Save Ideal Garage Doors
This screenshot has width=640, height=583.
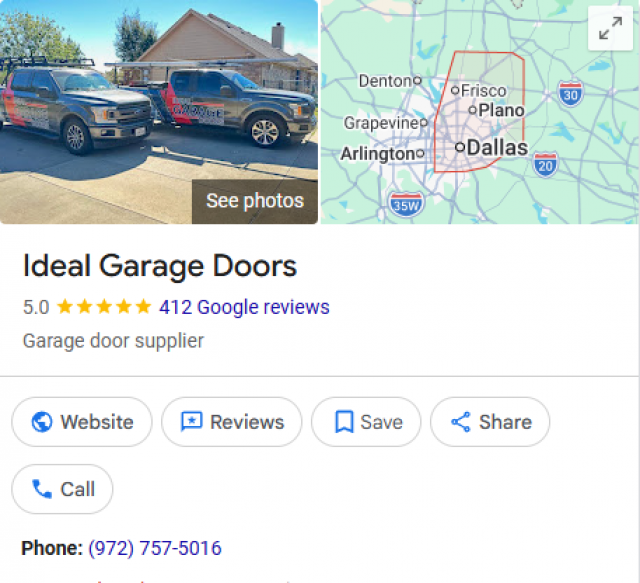point(366,422)
